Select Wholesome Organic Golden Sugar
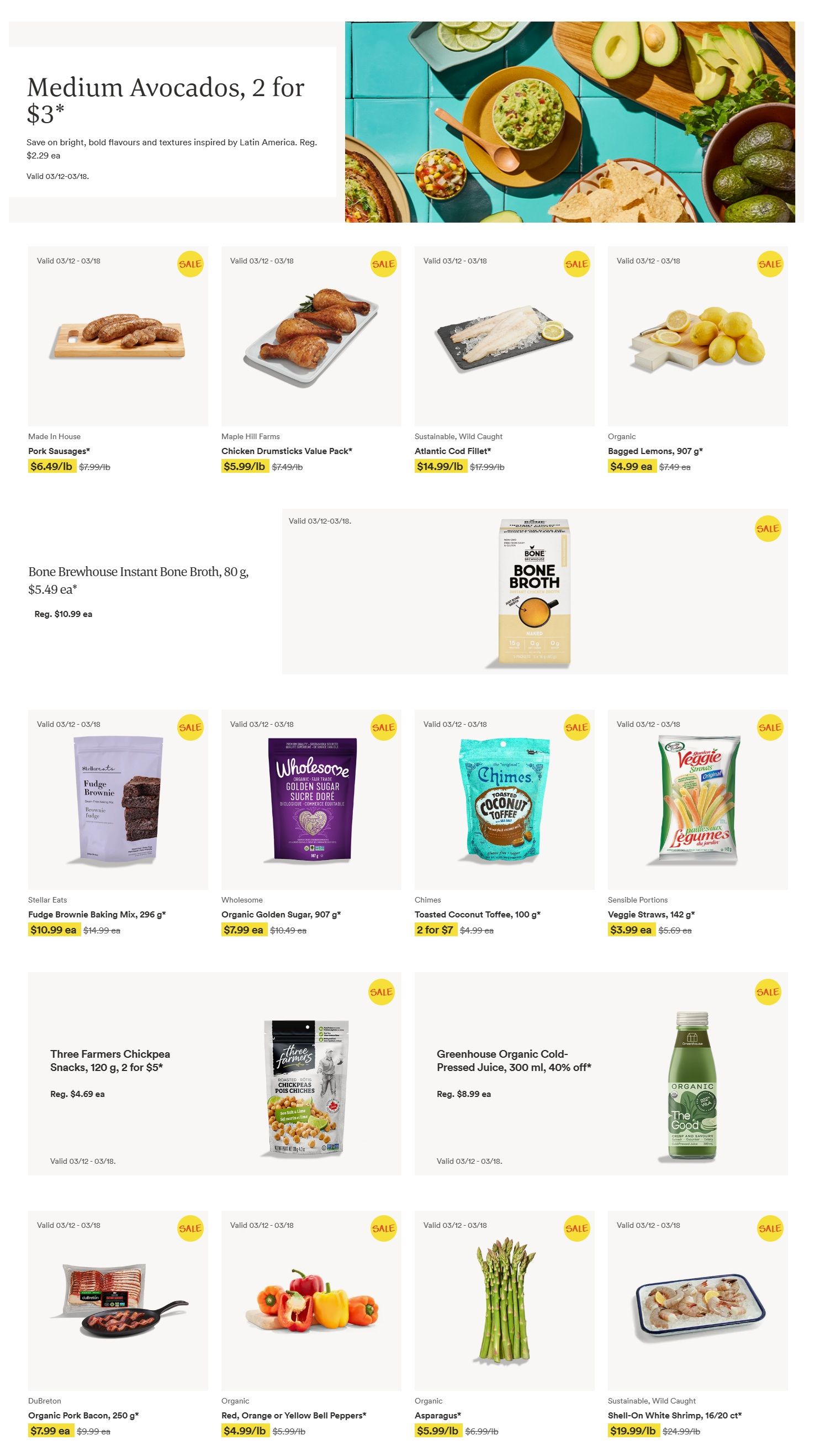Viewport: 820px width, 1456px height. point(311,824)
